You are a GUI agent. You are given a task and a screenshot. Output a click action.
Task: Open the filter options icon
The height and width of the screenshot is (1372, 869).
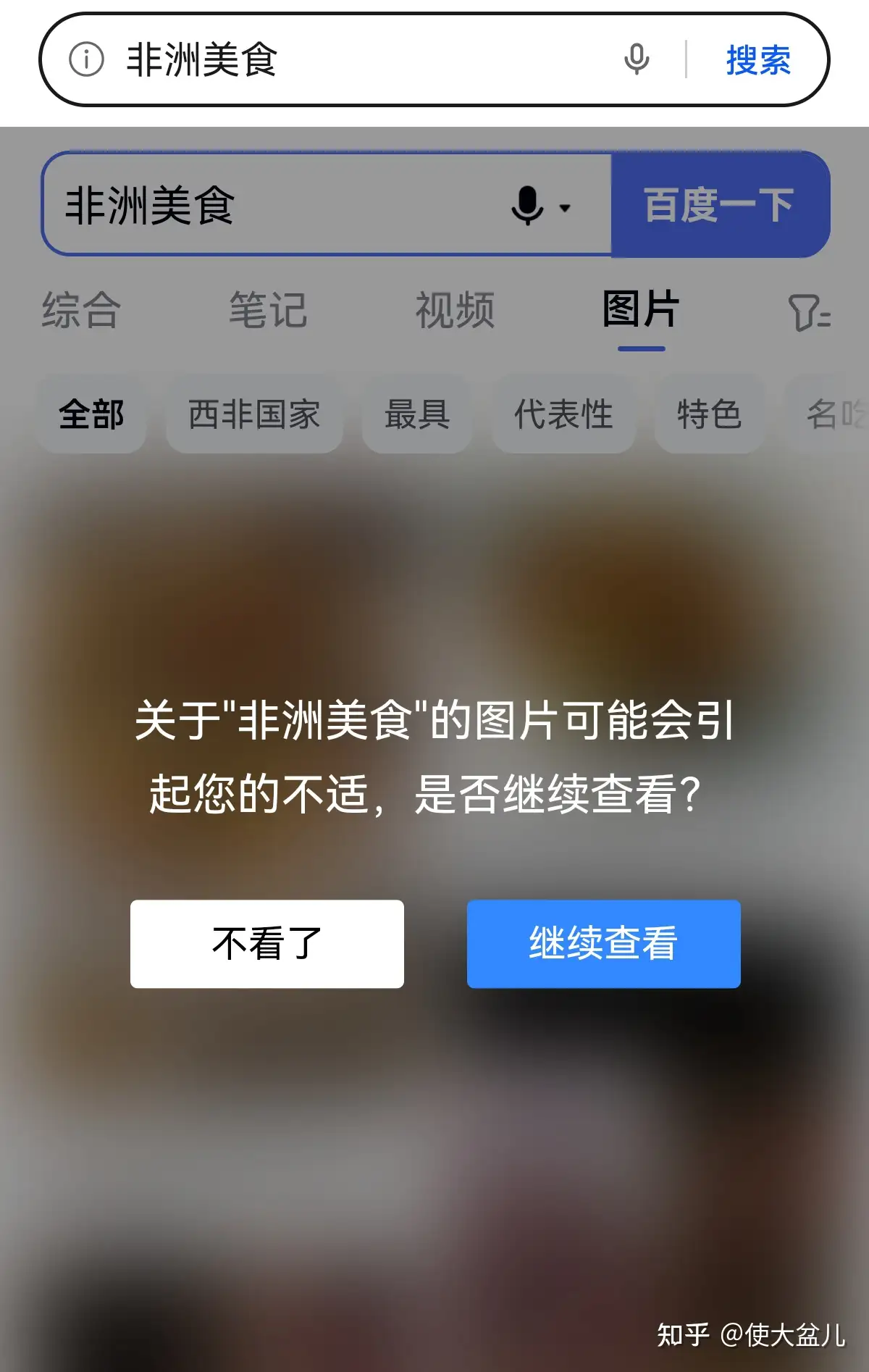pyautogui.click(x=809, y=312)
